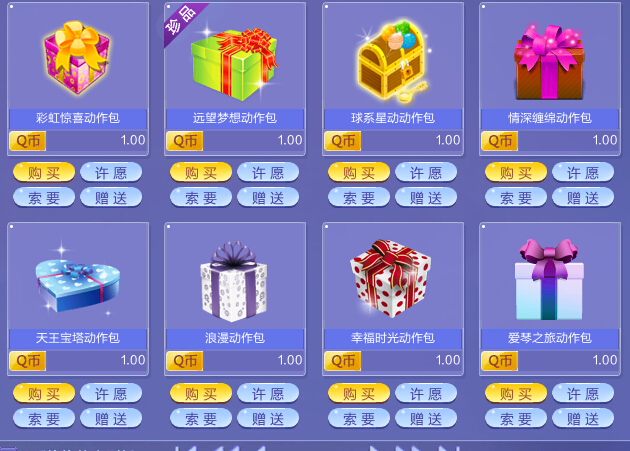Tap 许愿 for 爱琴之旅动作包
Screen dimensions: 630x451
583,393
